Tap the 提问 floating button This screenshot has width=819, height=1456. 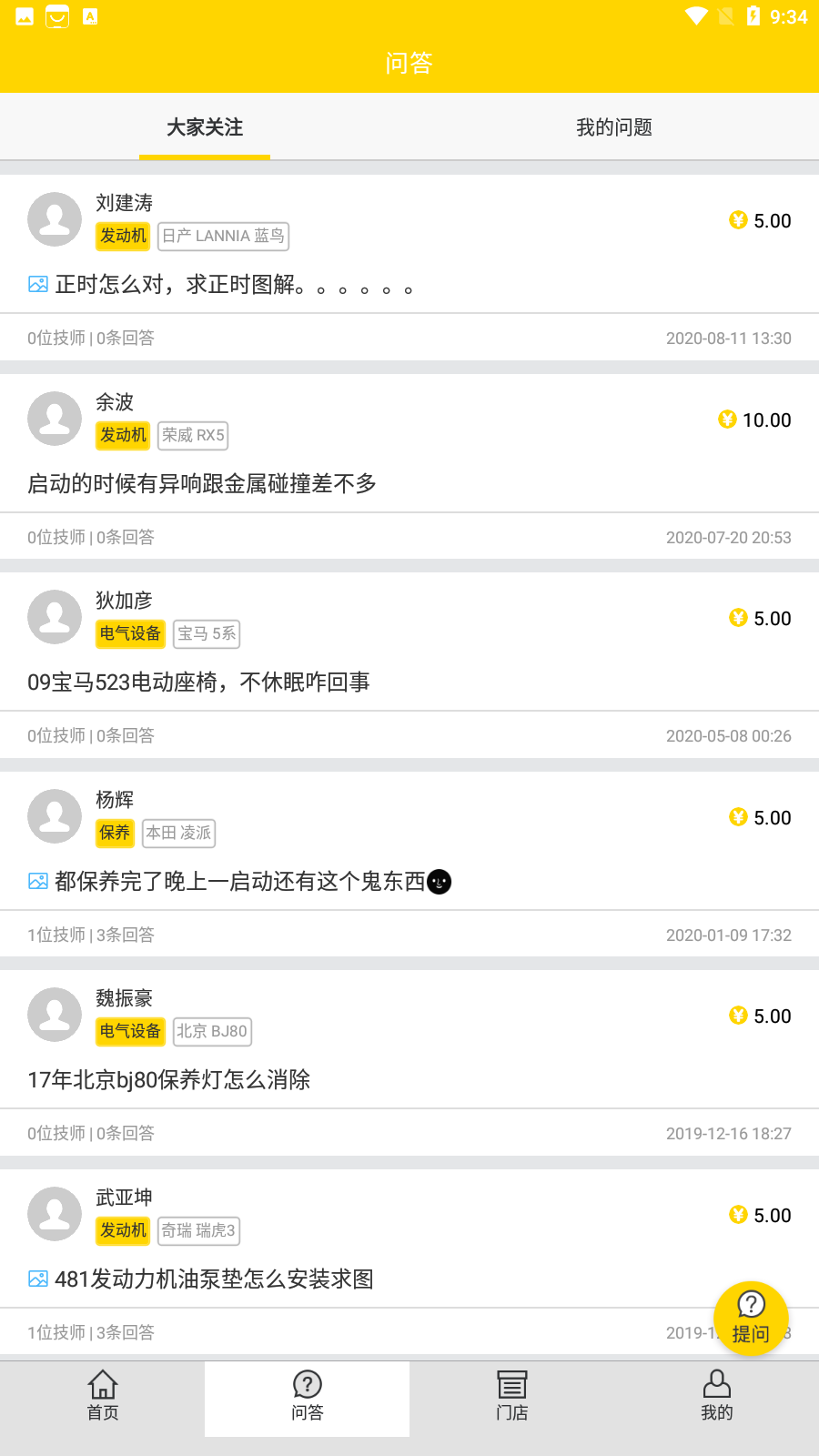click(751, 1318)
